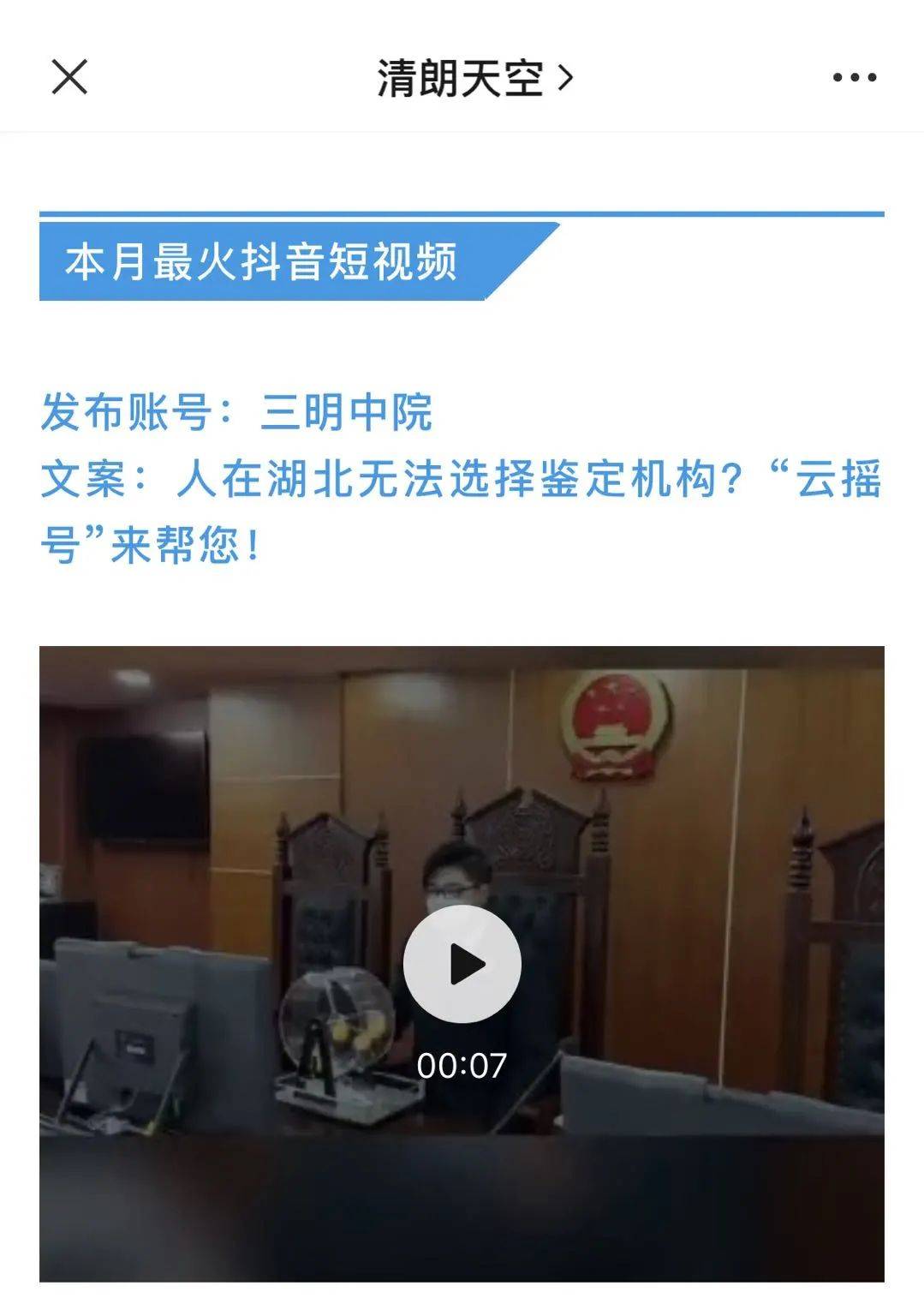
Task: Close the article with the X icon
Action: [69, 77]
